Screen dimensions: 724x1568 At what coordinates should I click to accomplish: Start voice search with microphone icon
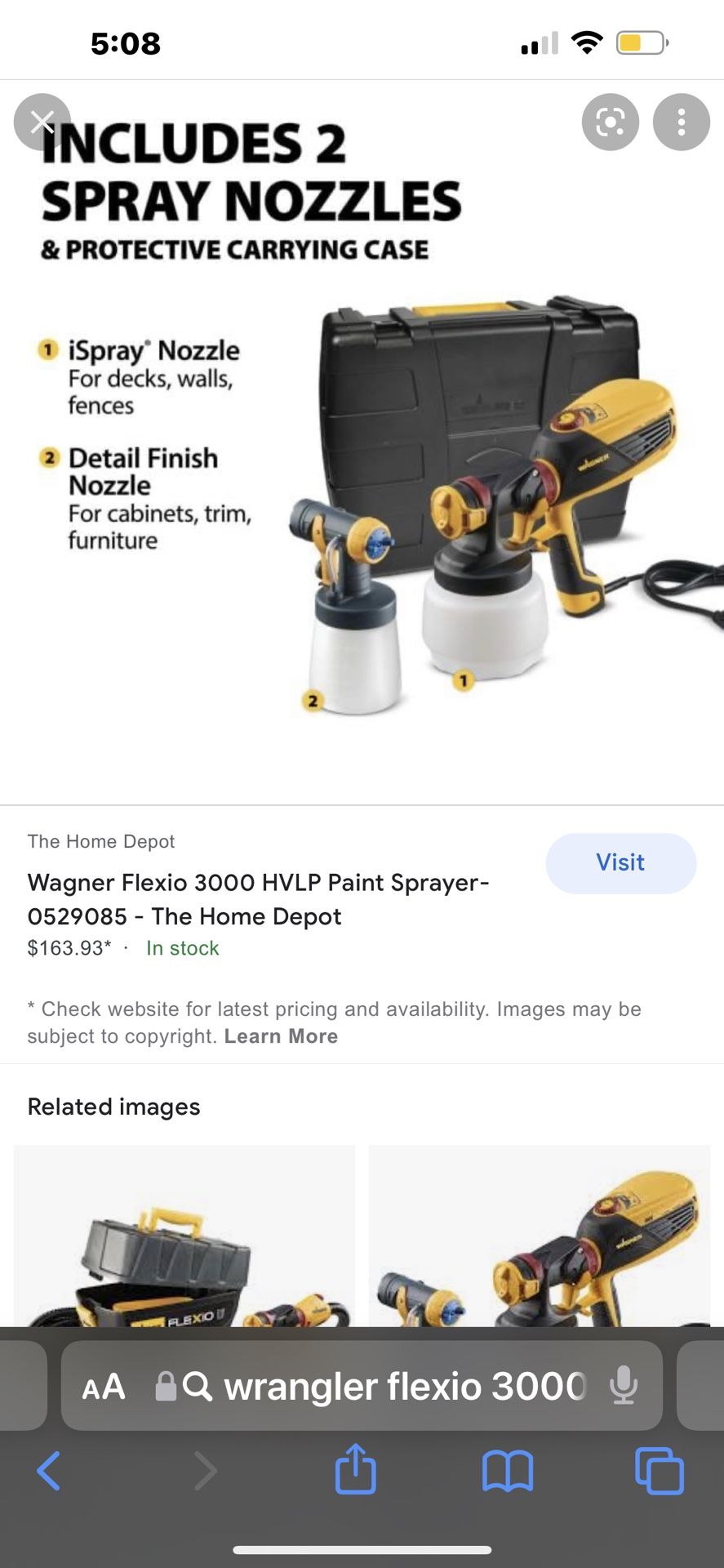tap(624, 1386)
